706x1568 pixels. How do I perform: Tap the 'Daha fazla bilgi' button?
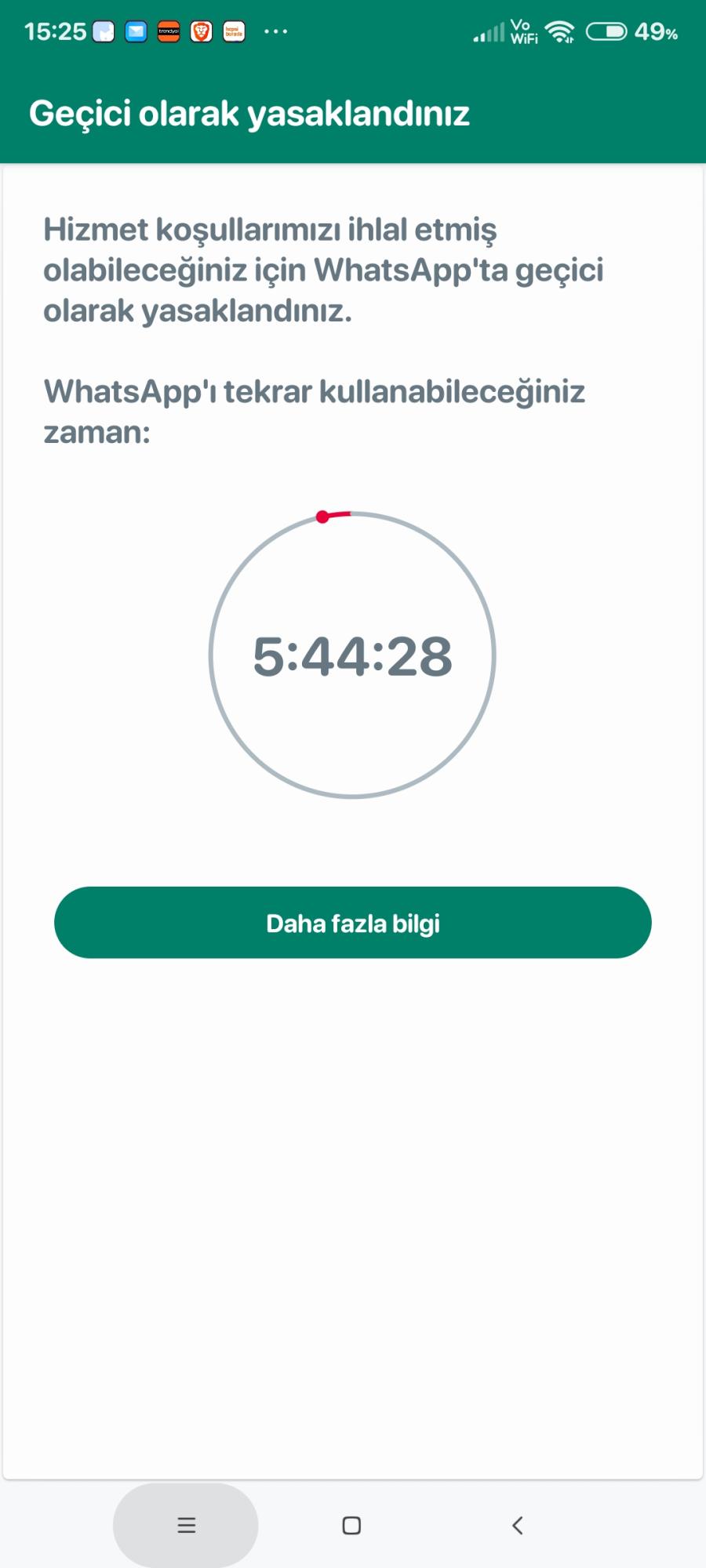[352, 923]
